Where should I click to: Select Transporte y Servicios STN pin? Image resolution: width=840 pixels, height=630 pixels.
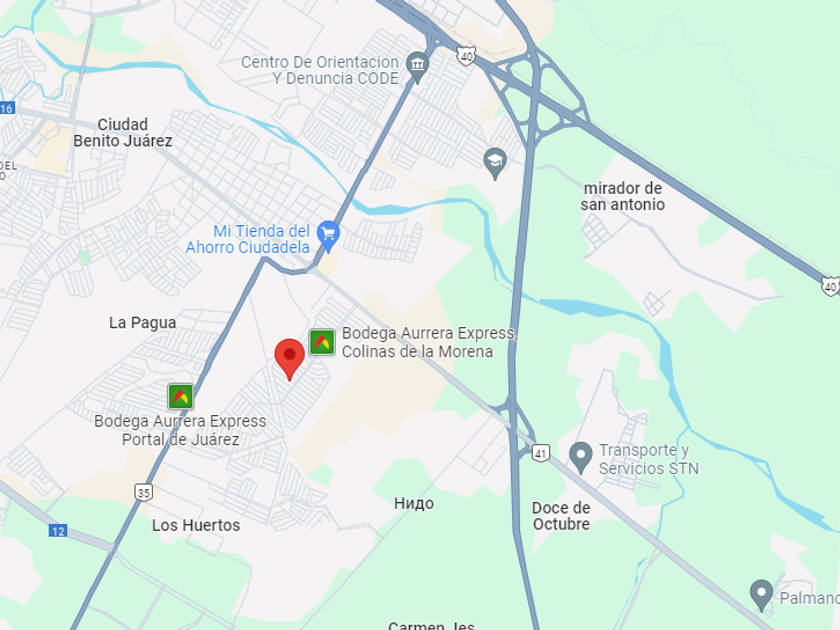(580, 458)
